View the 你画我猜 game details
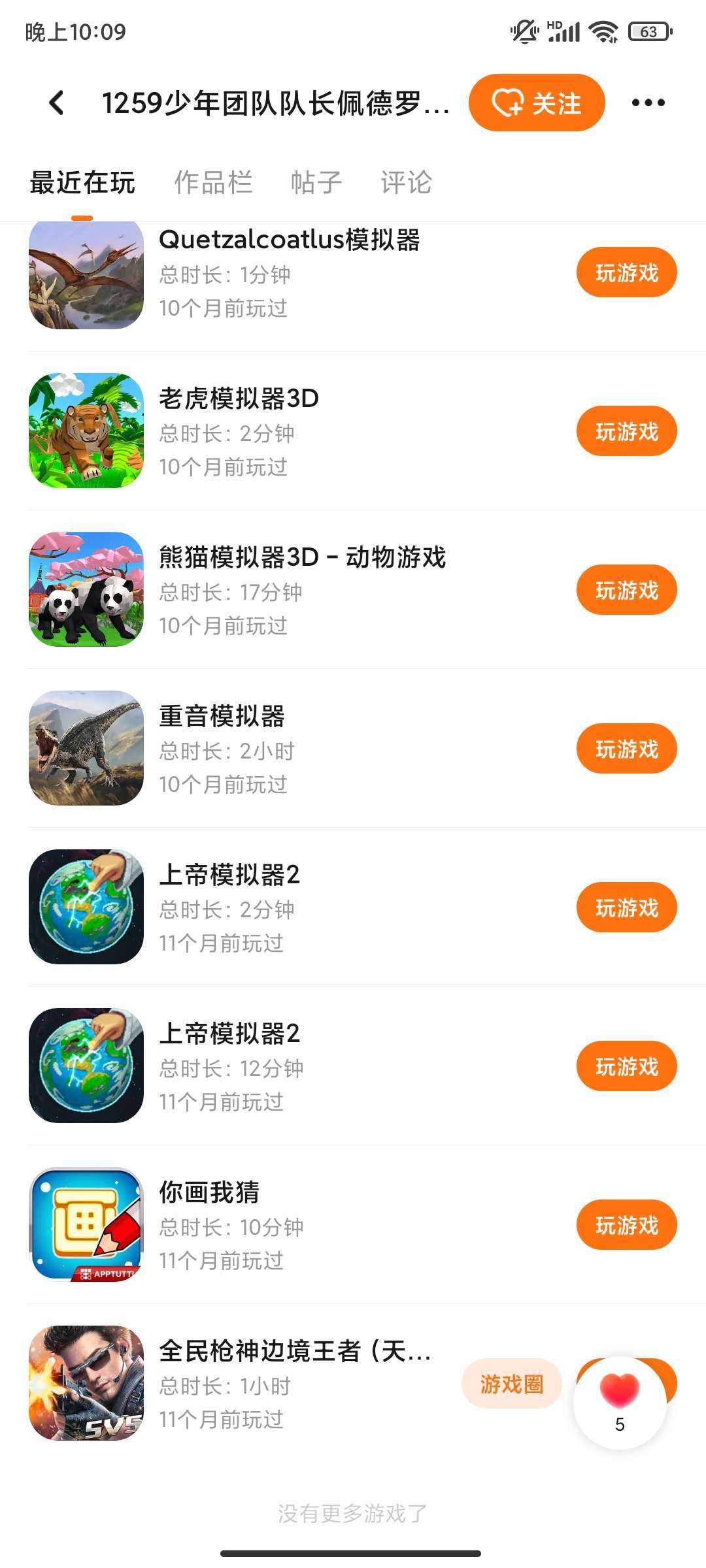The image size is (706, 1568). (x=209, y=1193)
